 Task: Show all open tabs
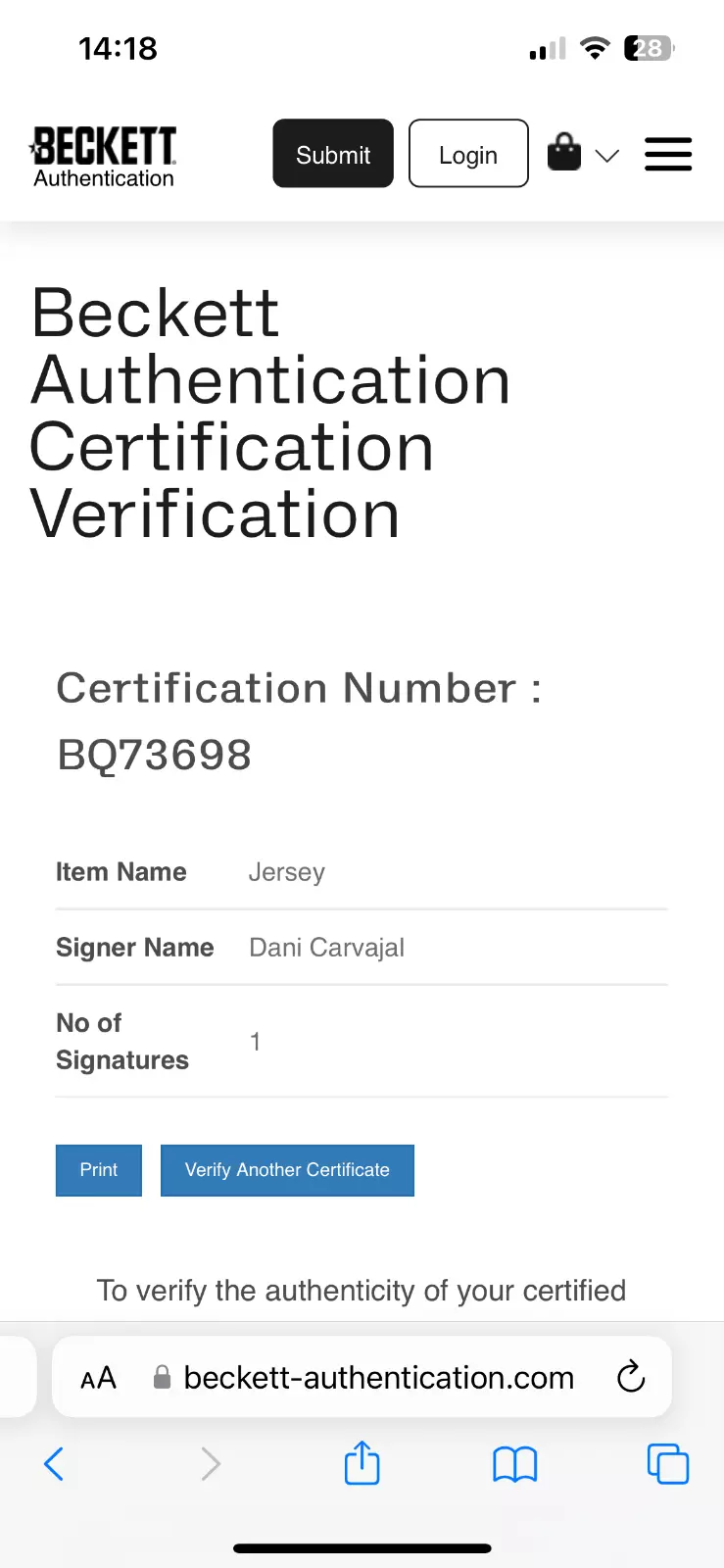click(668, 1464)
